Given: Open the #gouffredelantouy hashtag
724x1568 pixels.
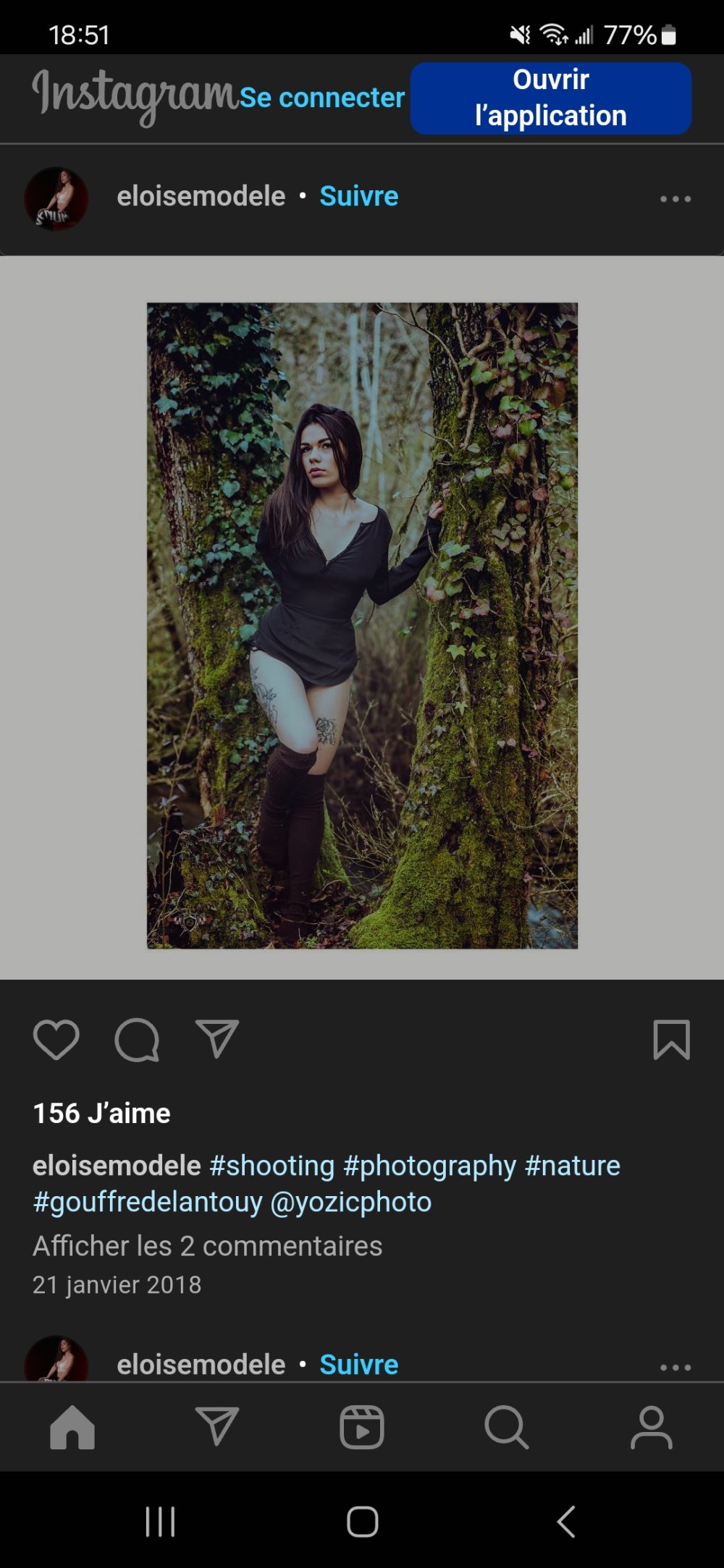Looking at the screenshot, I should point(148,1202).
